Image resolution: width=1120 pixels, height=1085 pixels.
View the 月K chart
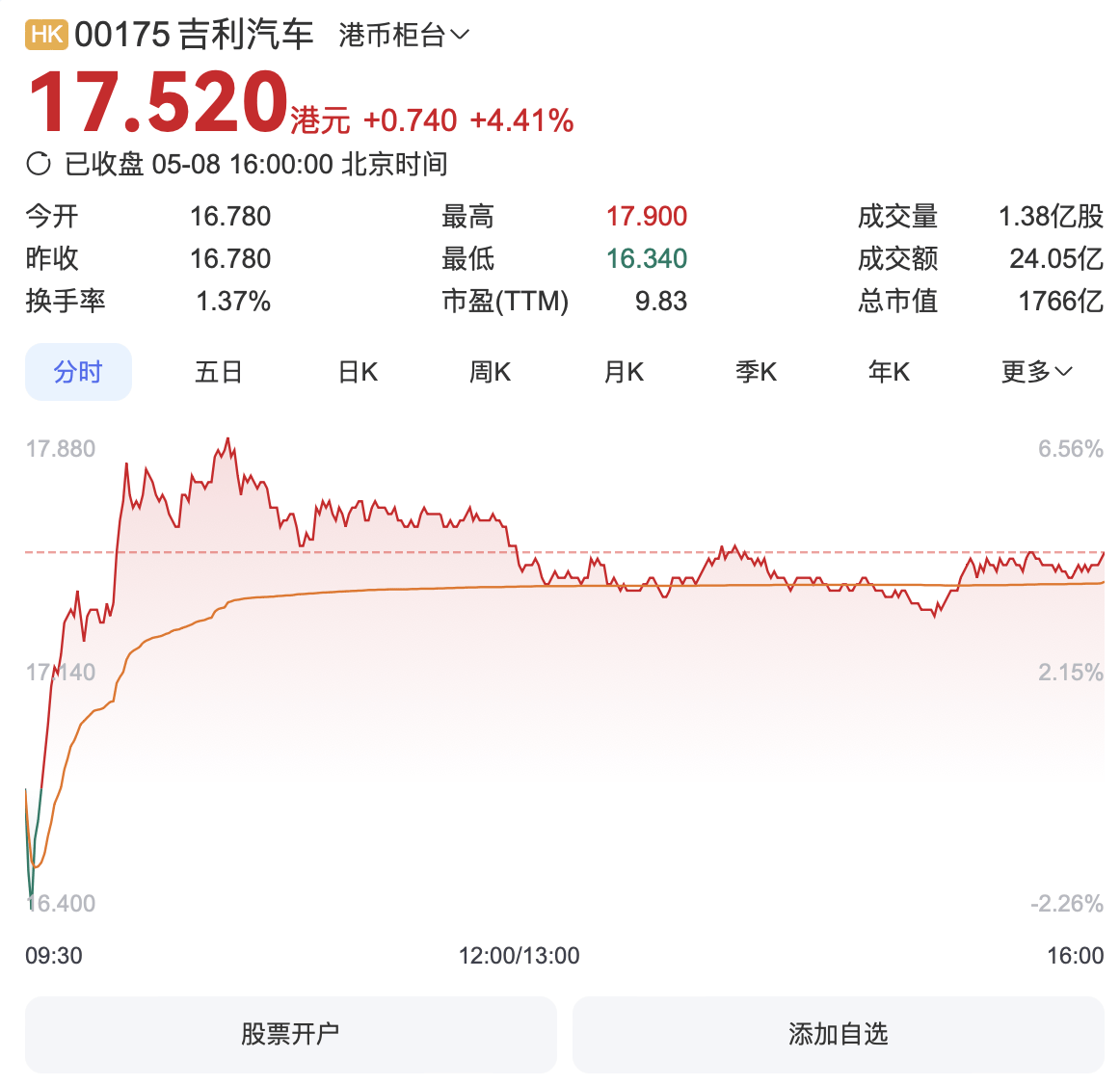pyautogui.click(x=624, y=372)
